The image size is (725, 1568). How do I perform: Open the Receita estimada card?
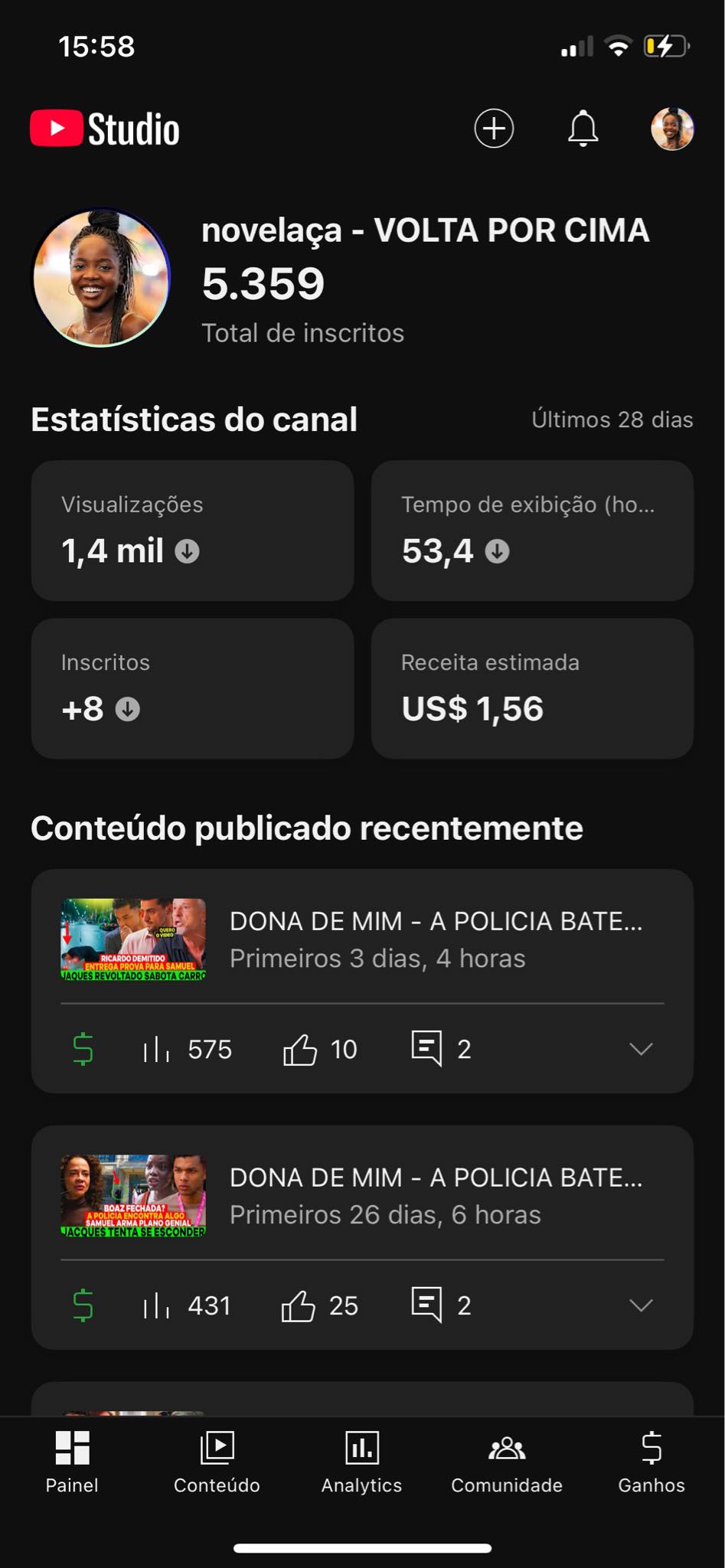[x=532, y=688]
